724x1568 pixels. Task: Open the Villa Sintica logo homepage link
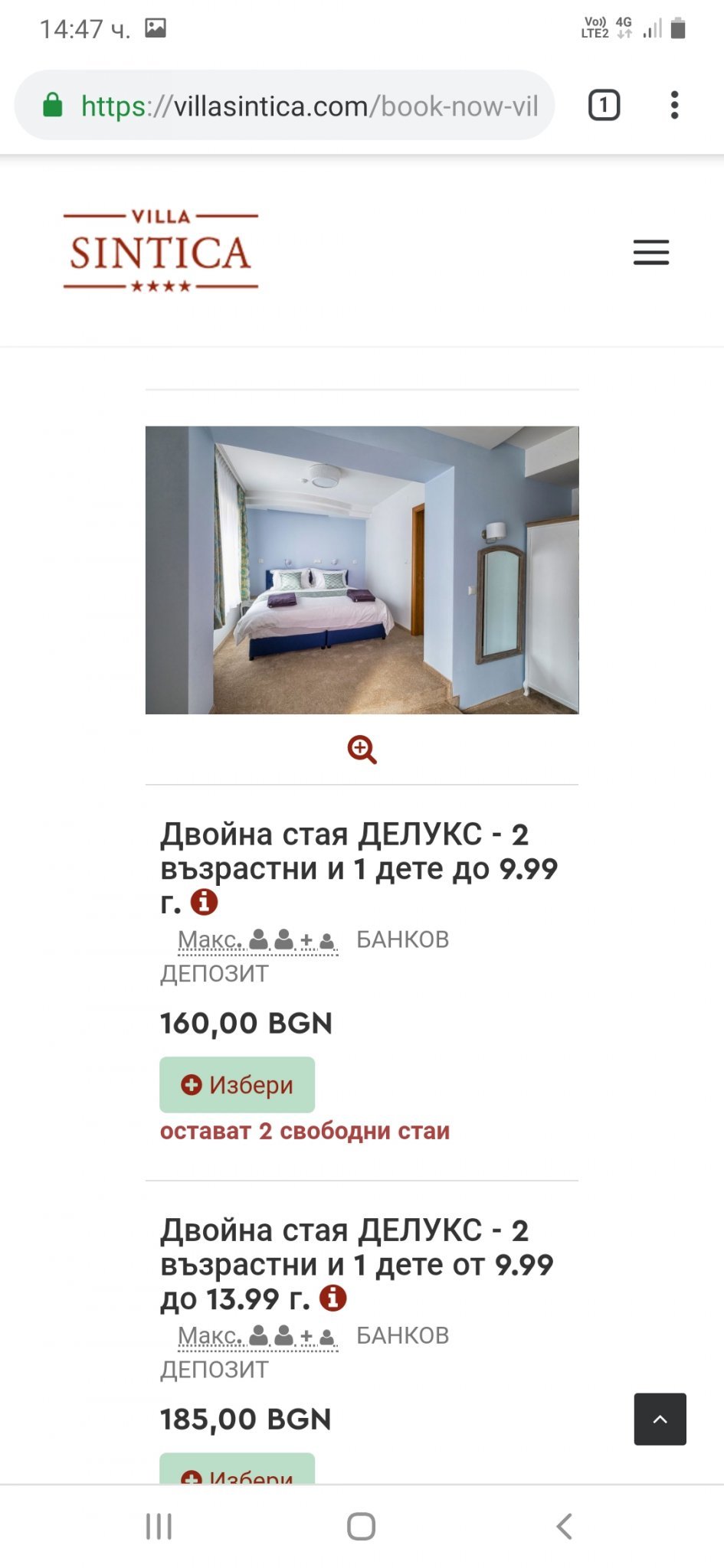pyautogui.click(x=161, y=252)
